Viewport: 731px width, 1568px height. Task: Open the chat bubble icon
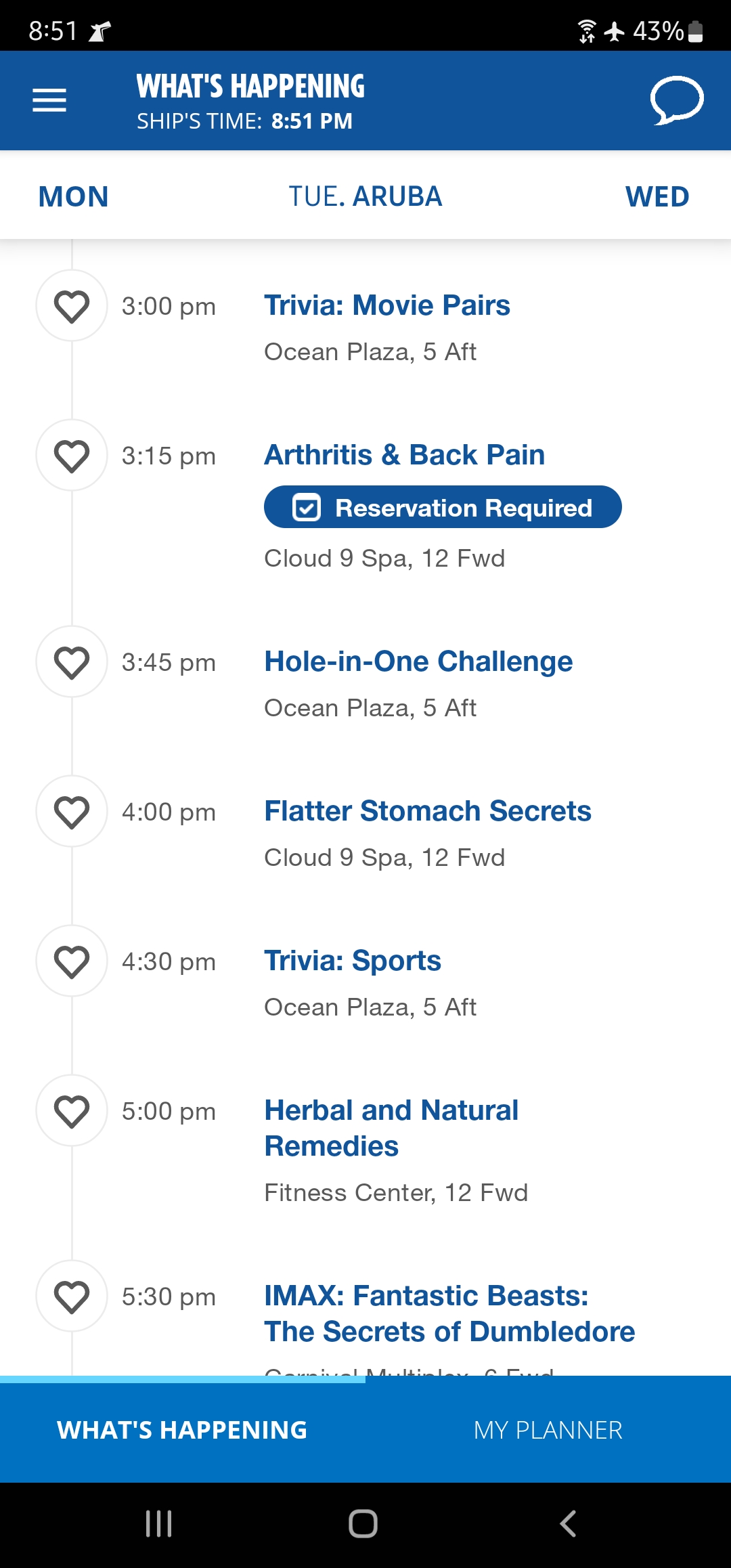coord(677,101)
